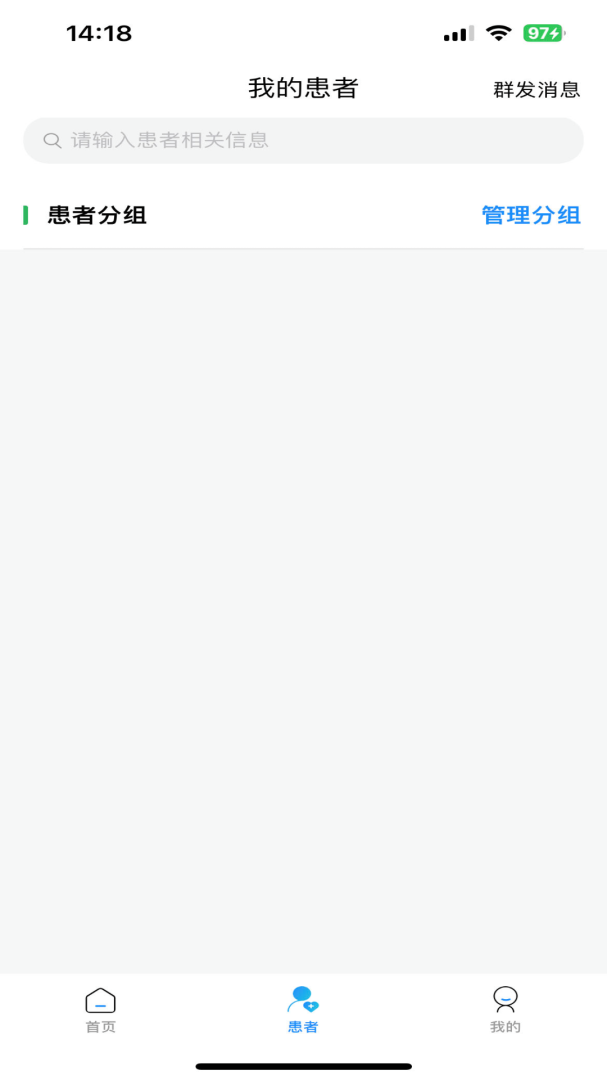
Task: Select the 患者 patients tab
Action: coord(303,1009)
